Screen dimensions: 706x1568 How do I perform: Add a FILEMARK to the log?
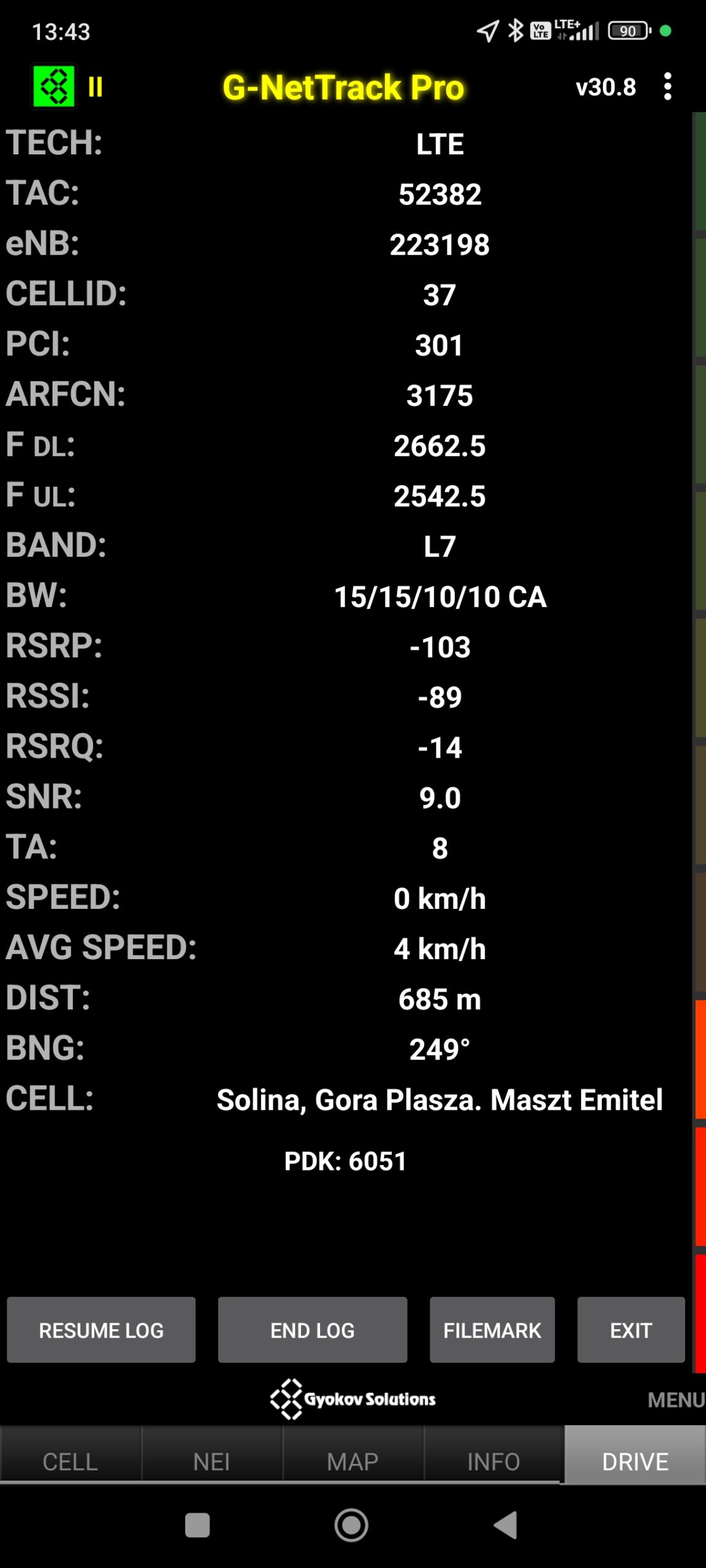click(492, 1330)
